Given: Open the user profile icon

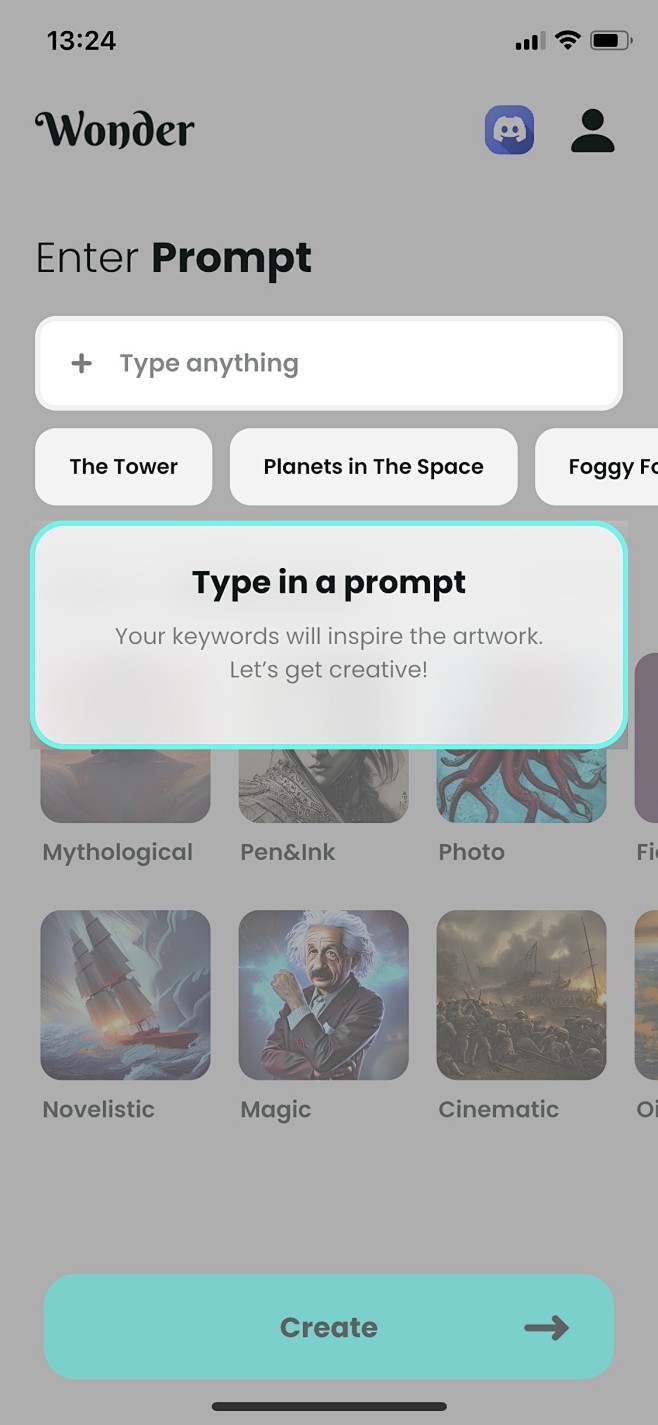Looking at the screenshot, I should [x=592, y=131].
